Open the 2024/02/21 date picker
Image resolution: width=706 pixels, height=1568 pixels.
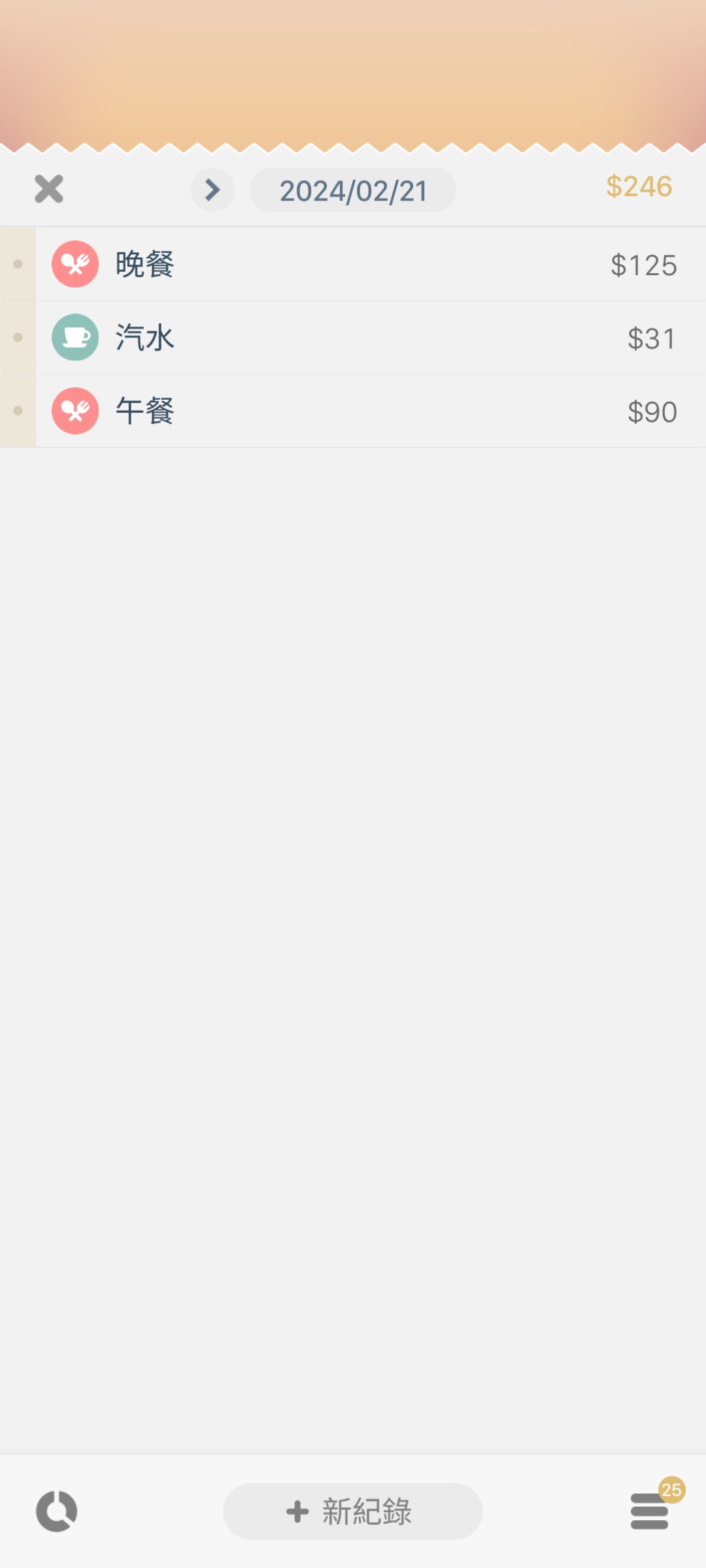click(353, 190)
